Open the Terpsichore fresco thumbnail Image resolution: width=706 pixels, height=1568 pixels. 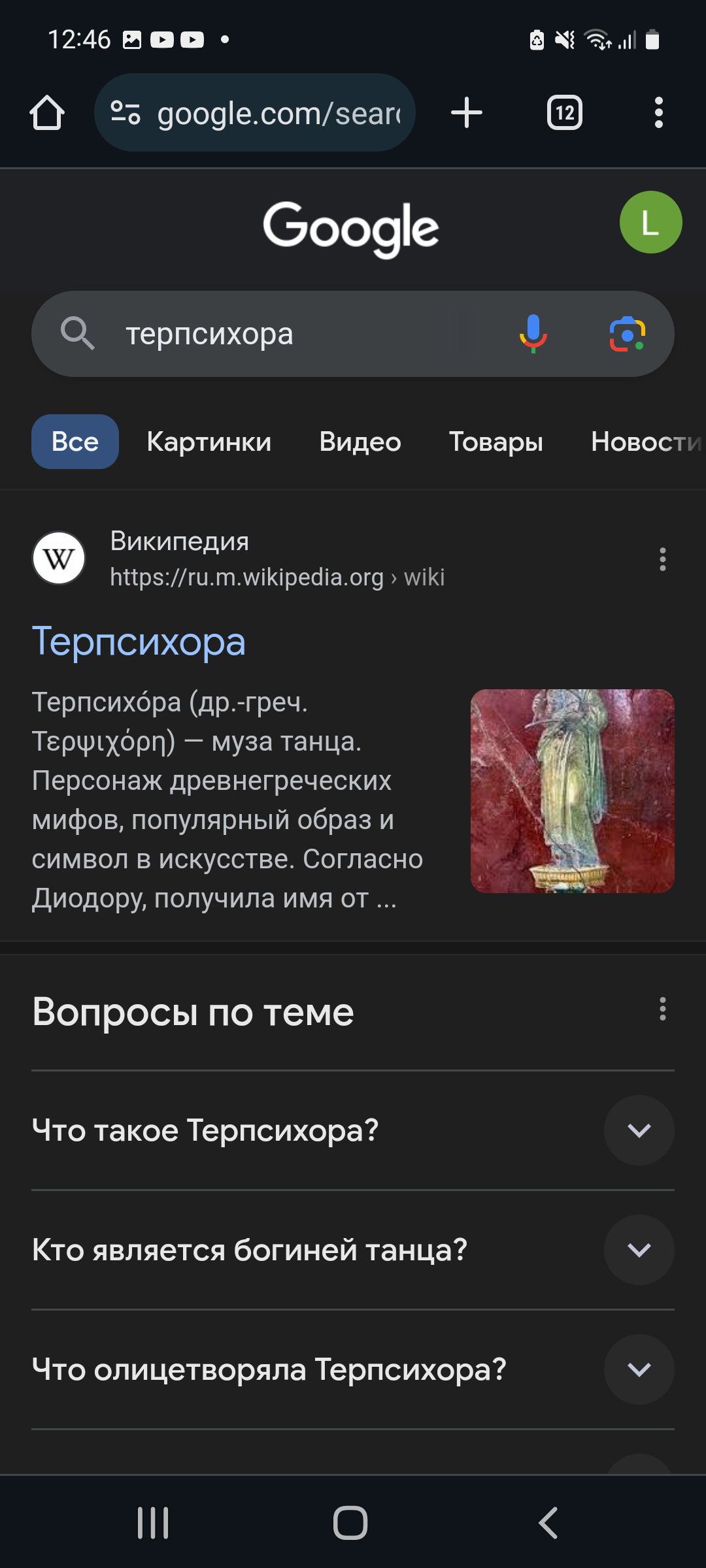point(573,791)
